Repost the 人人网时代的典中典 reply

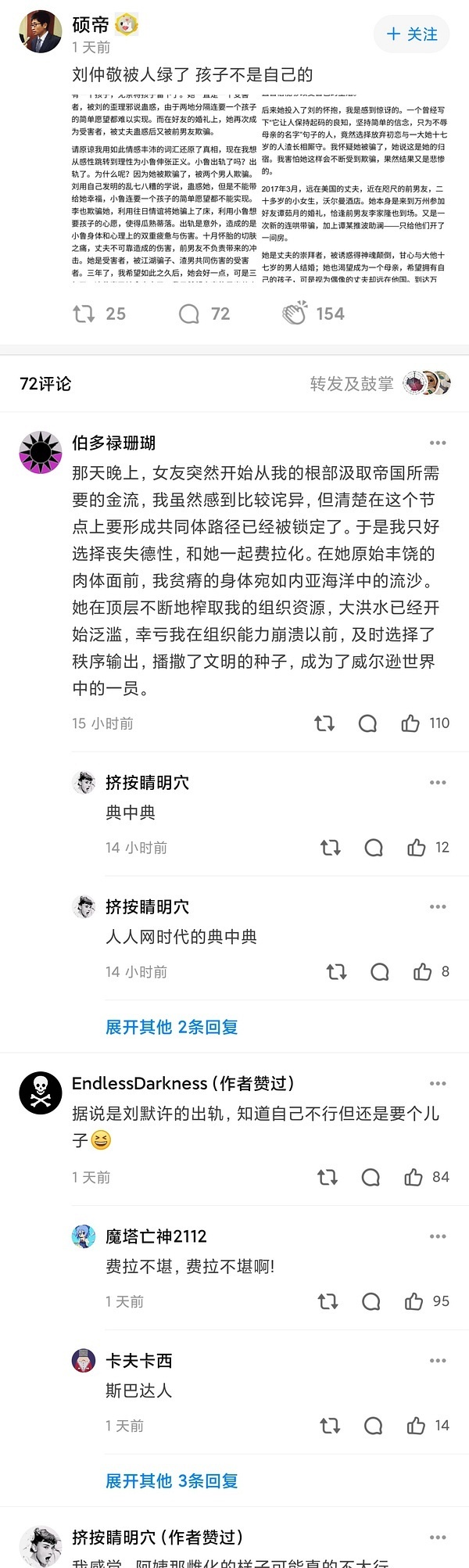coord(336,972)
